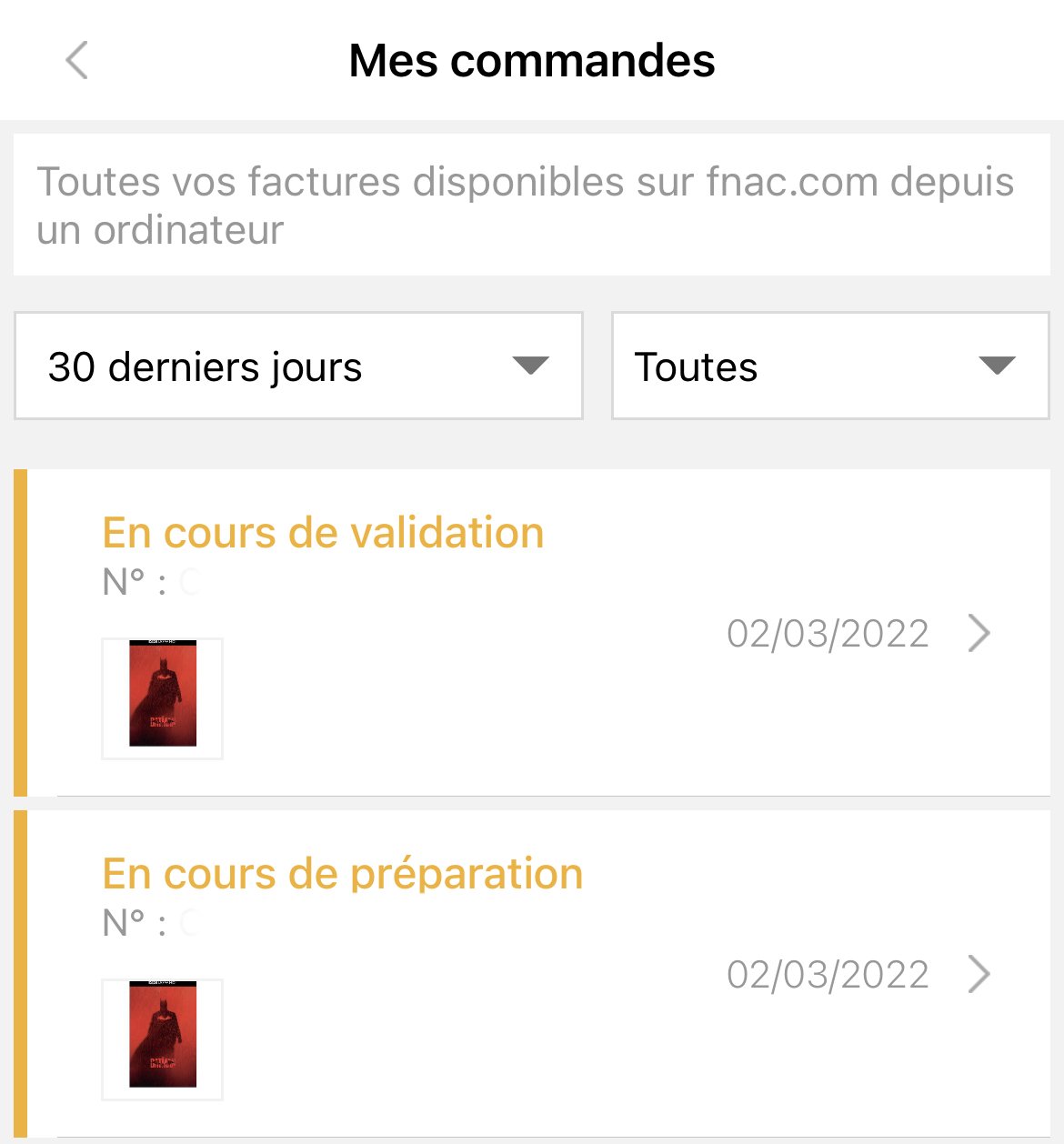Open the 30 derniers jours dropdown
The image size is (1064, 1144).
298,366
